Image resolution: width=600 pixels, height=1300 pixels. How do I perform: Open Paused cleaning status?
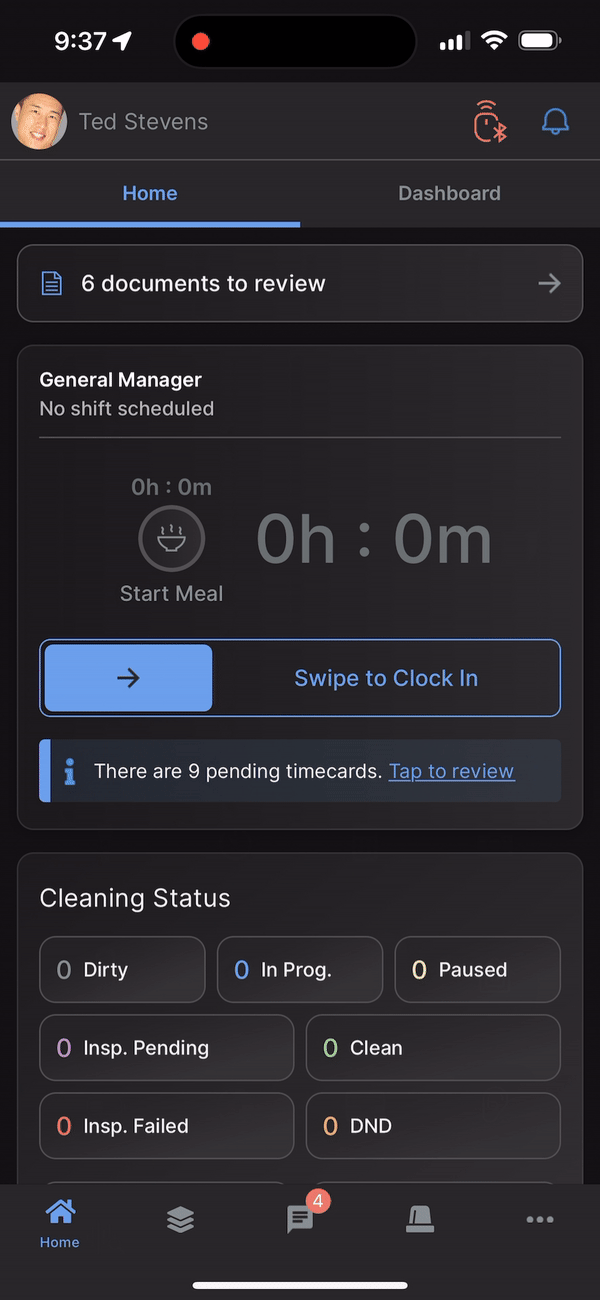(478, 969)
